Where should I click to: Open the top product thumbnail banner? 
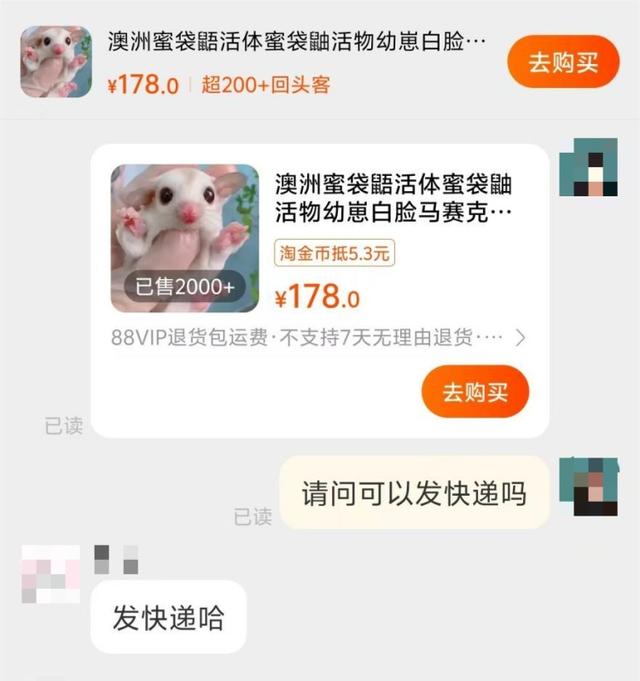pyautogui.click(x=50, y=62)
